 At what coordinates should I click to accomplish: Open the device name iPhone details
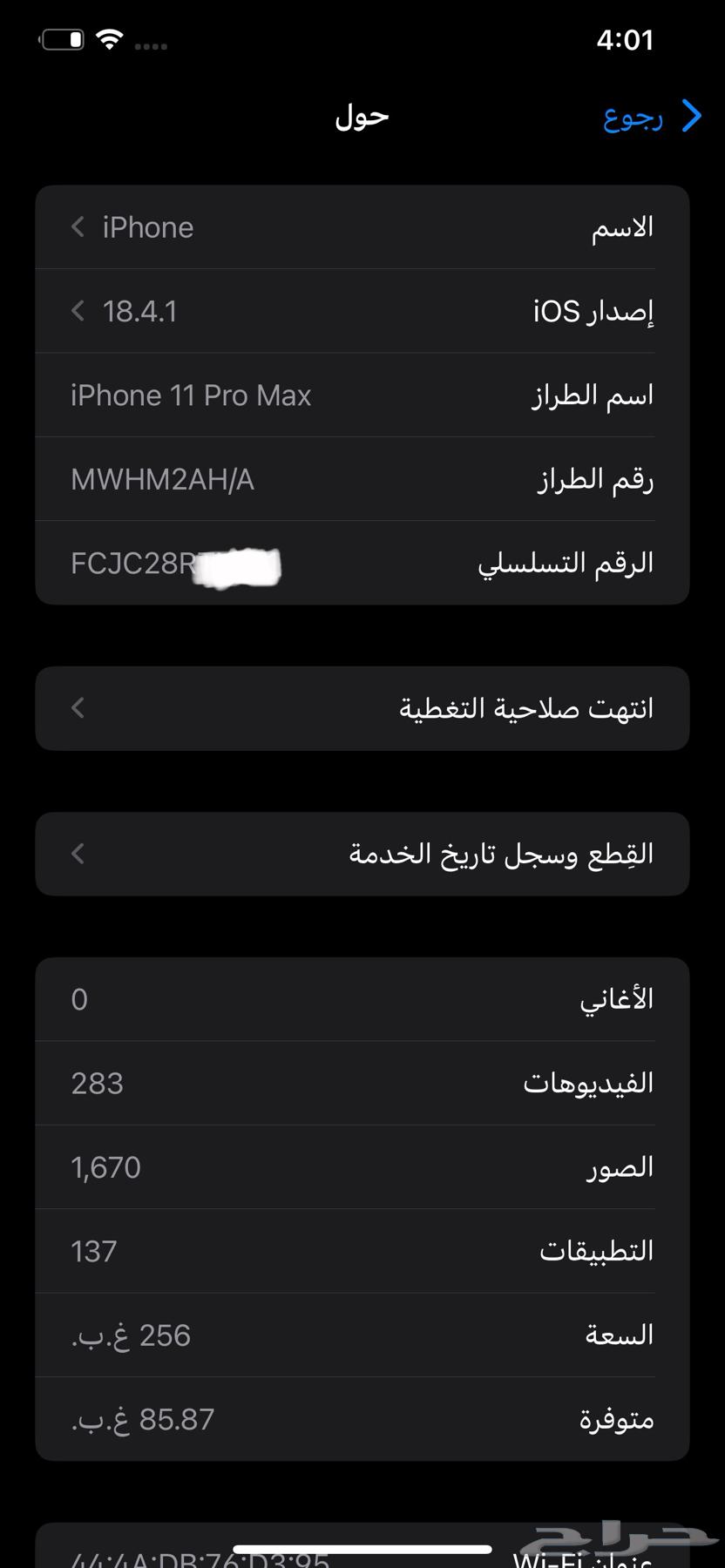pyautogui.click(x=362, y=227)
